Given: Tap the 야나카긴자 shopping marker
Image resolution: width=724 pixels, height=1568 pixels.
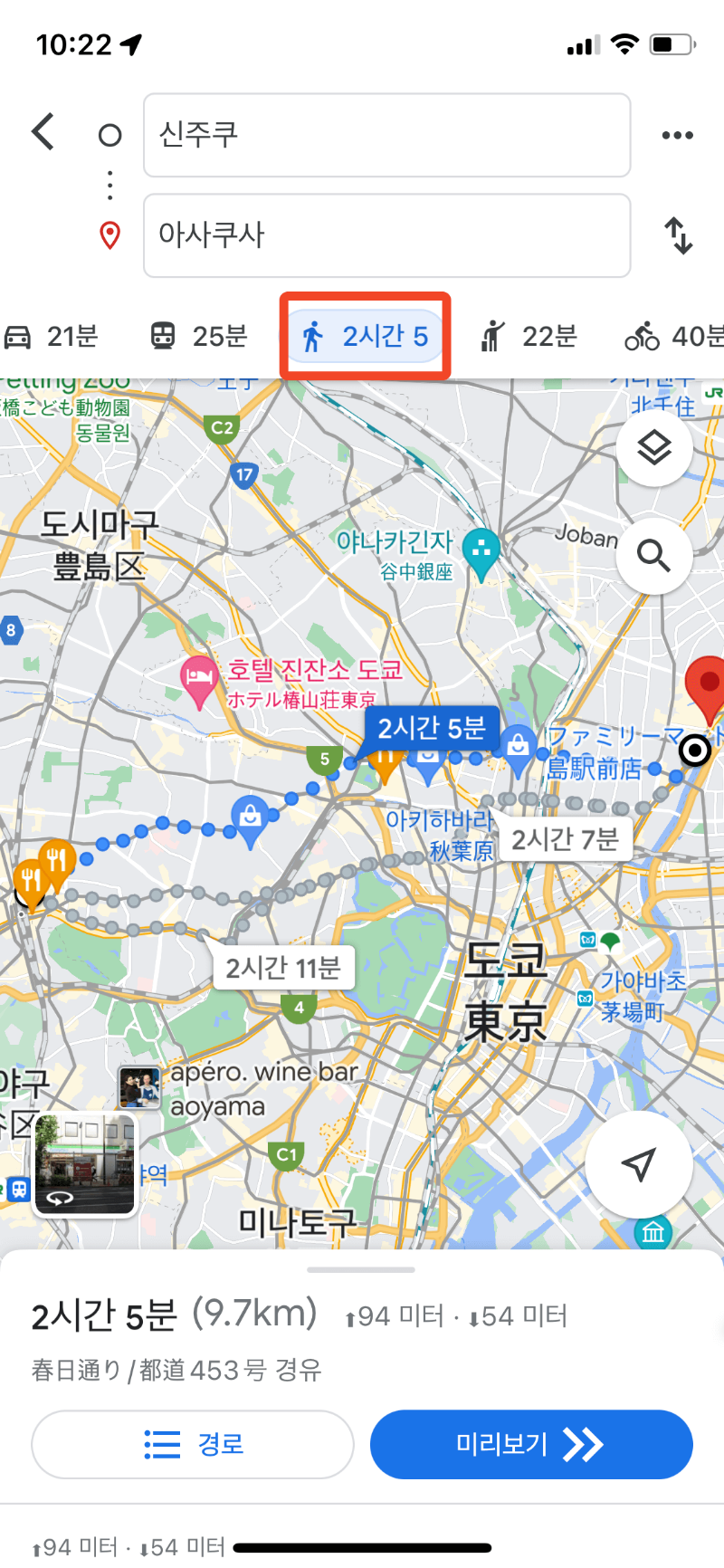Looking at the screenshot, I should [482, 549].
